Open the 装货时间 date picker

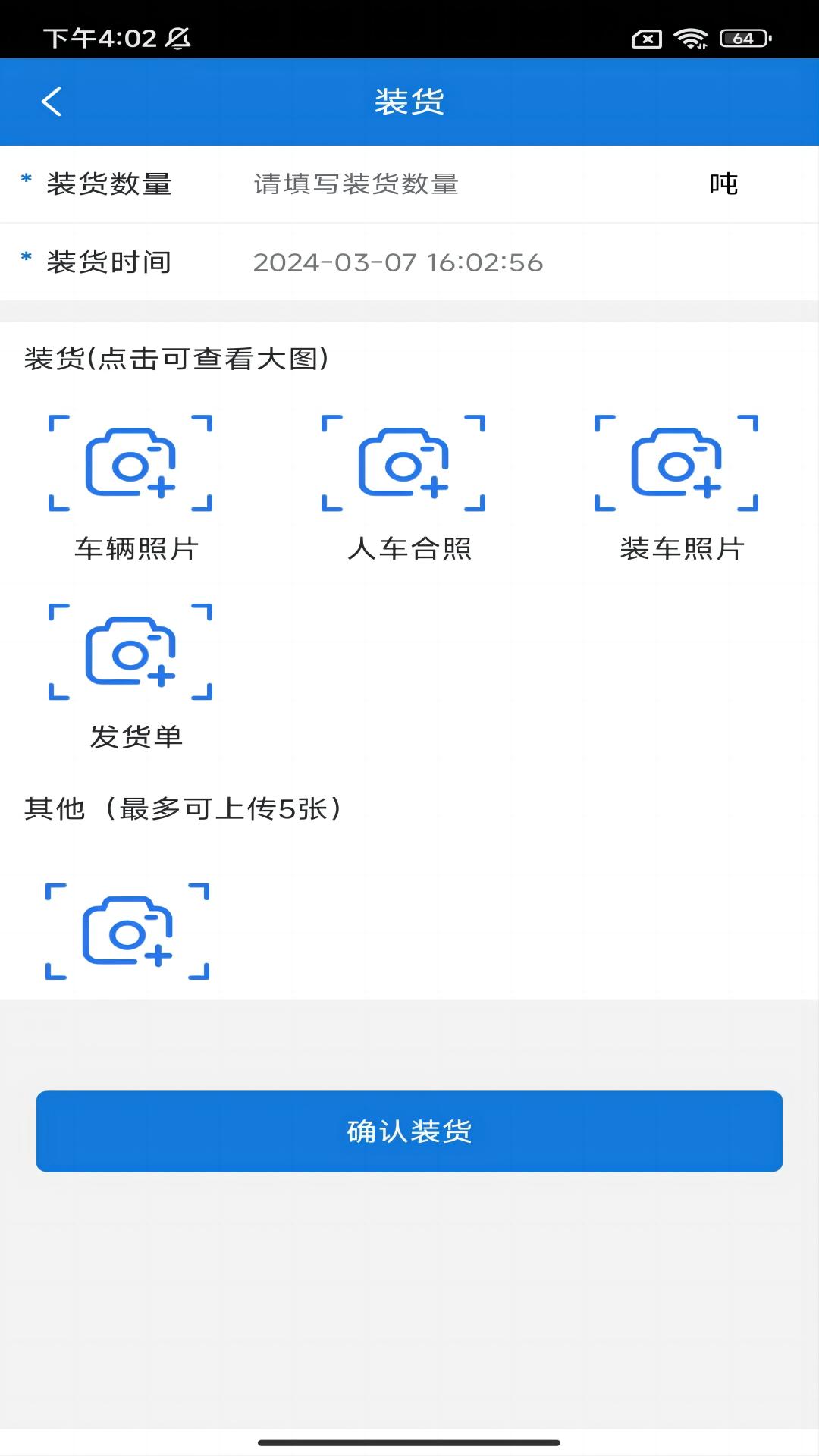(x=399, y=262)
